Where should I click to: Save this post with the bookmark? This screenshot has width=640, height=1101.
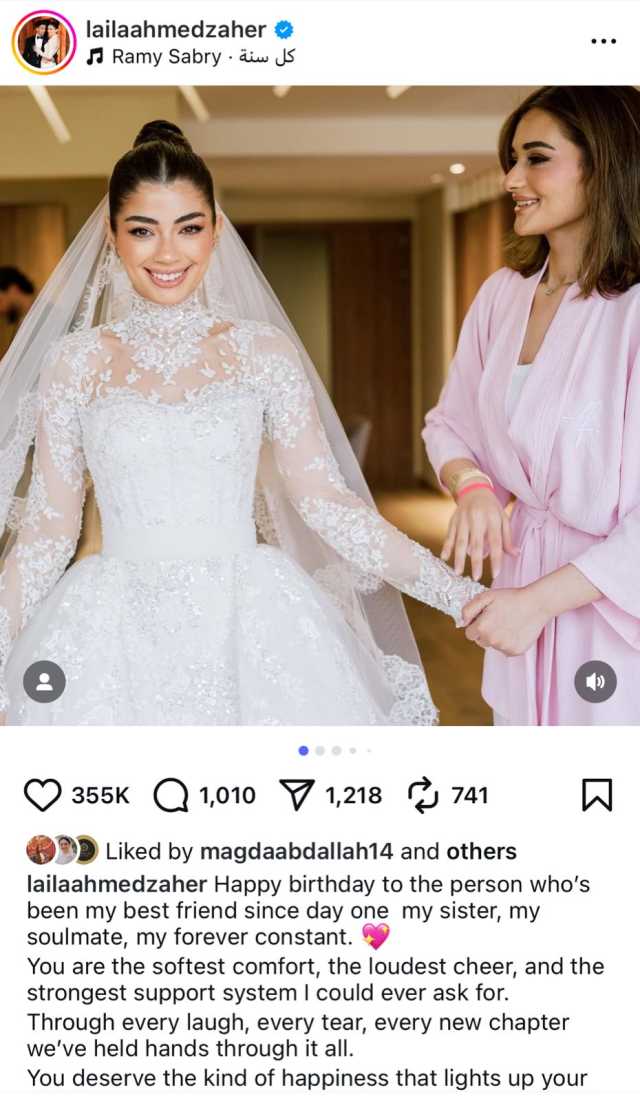click(596, 795)
